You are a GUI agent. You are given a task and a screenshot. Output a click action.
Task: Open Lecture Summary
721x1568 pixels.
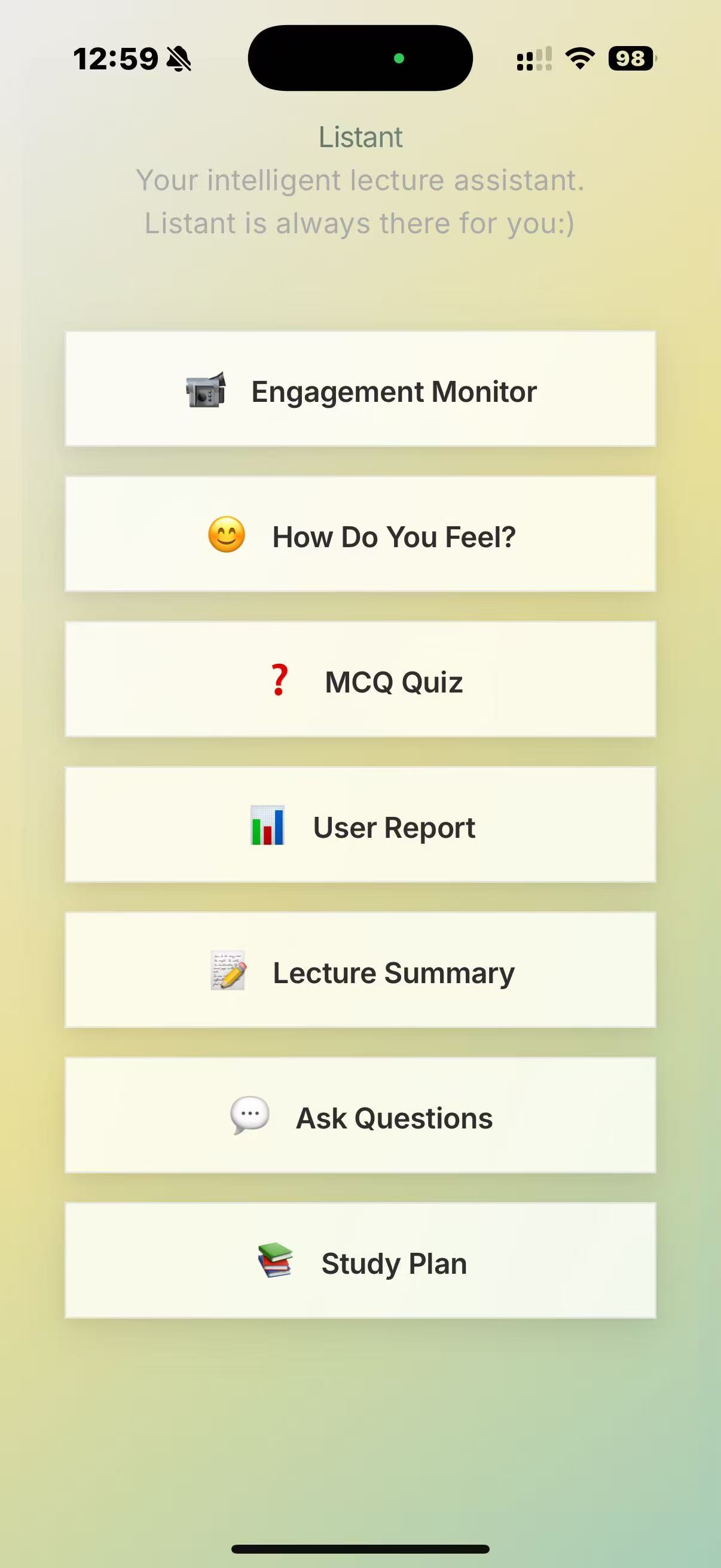[360, 970]
